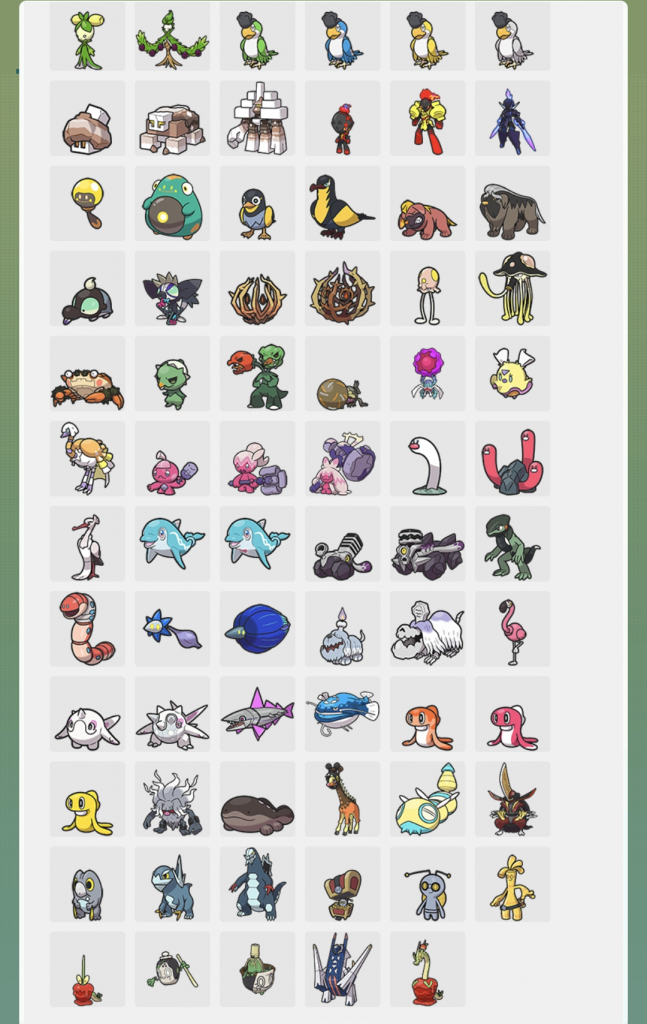Tap the Armarouge red armored knight tile

pyautogui.click(x=427, y=119)
